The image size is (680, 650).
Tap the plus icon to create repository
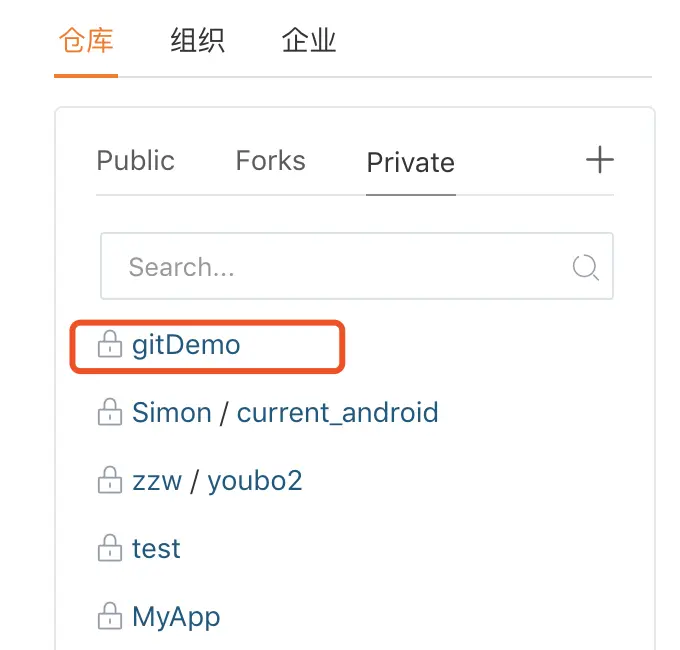click(x=599, y=159)
